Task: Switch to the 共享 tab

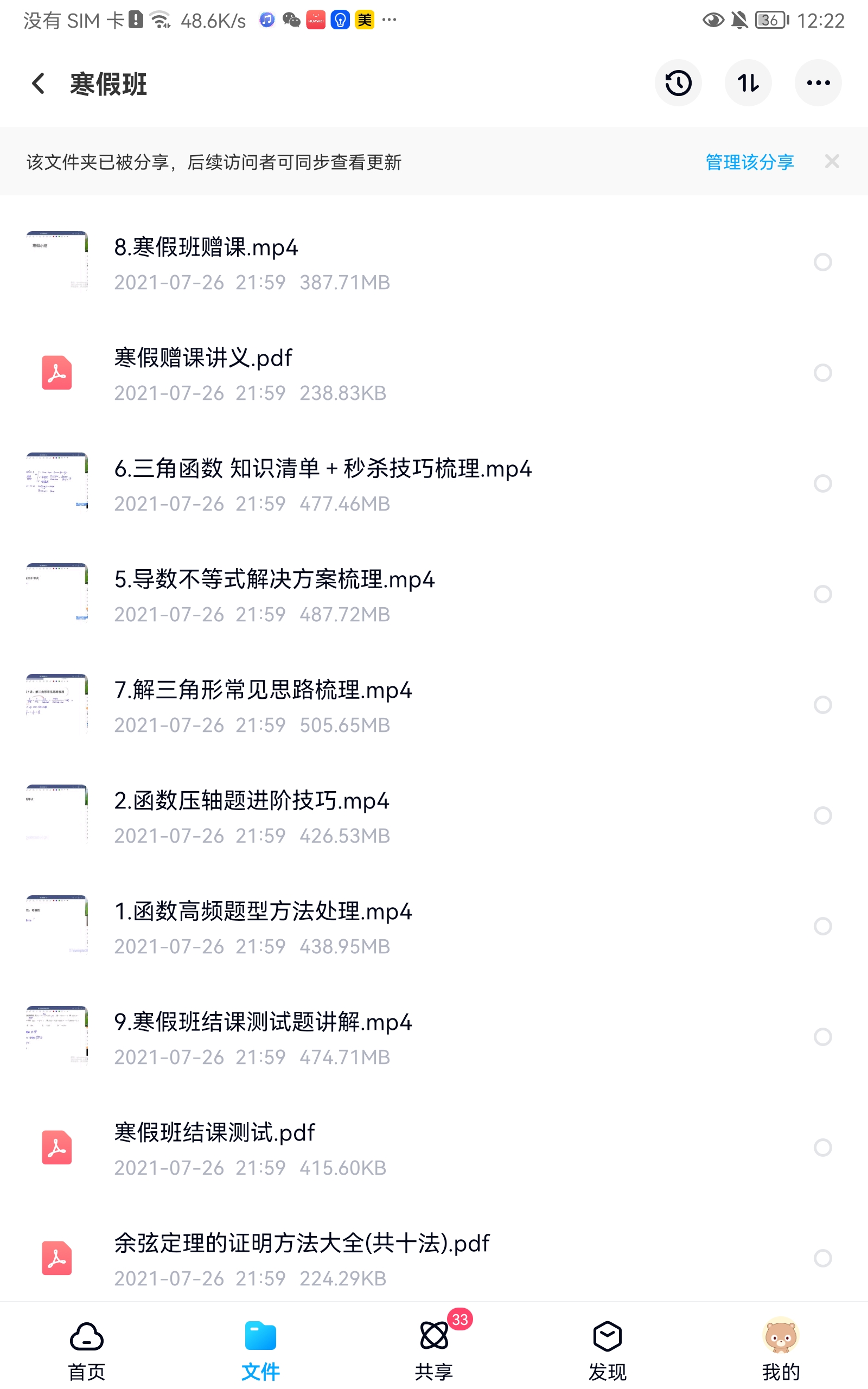Action: [x=434, y=1350]
